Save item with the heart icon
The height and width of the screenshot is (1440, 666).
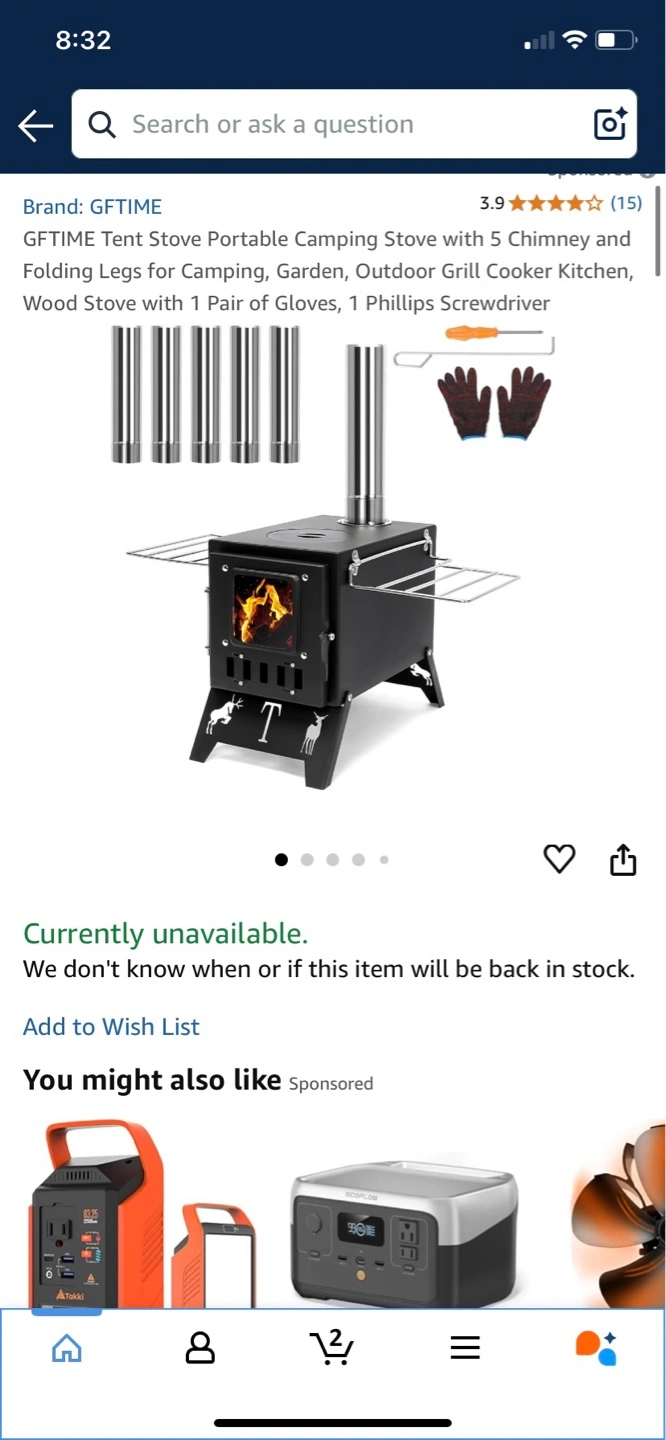click(x=559, y=859)
